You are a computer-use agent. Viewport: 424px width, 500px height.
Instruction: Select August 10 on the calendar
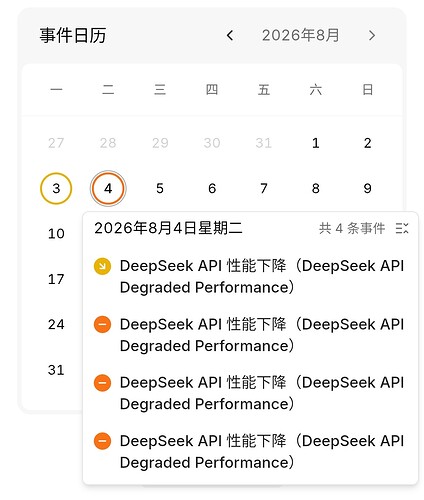click(x=56, y=234)
